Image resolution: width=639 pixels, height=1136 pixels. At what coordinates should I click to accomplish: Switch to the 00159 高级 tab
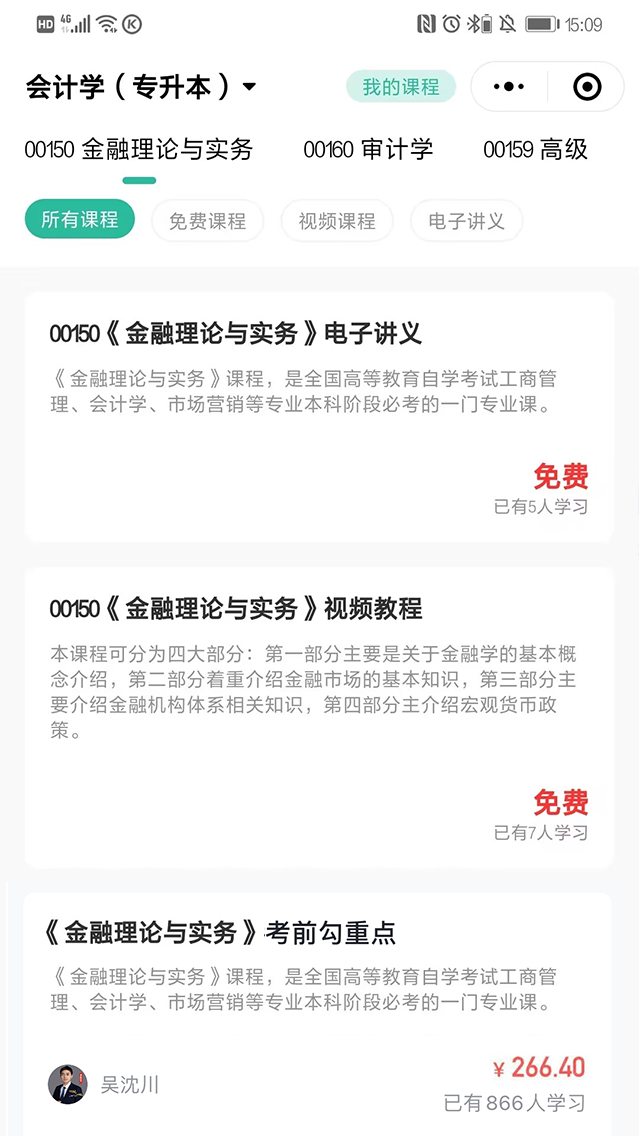tap(535, 150)
